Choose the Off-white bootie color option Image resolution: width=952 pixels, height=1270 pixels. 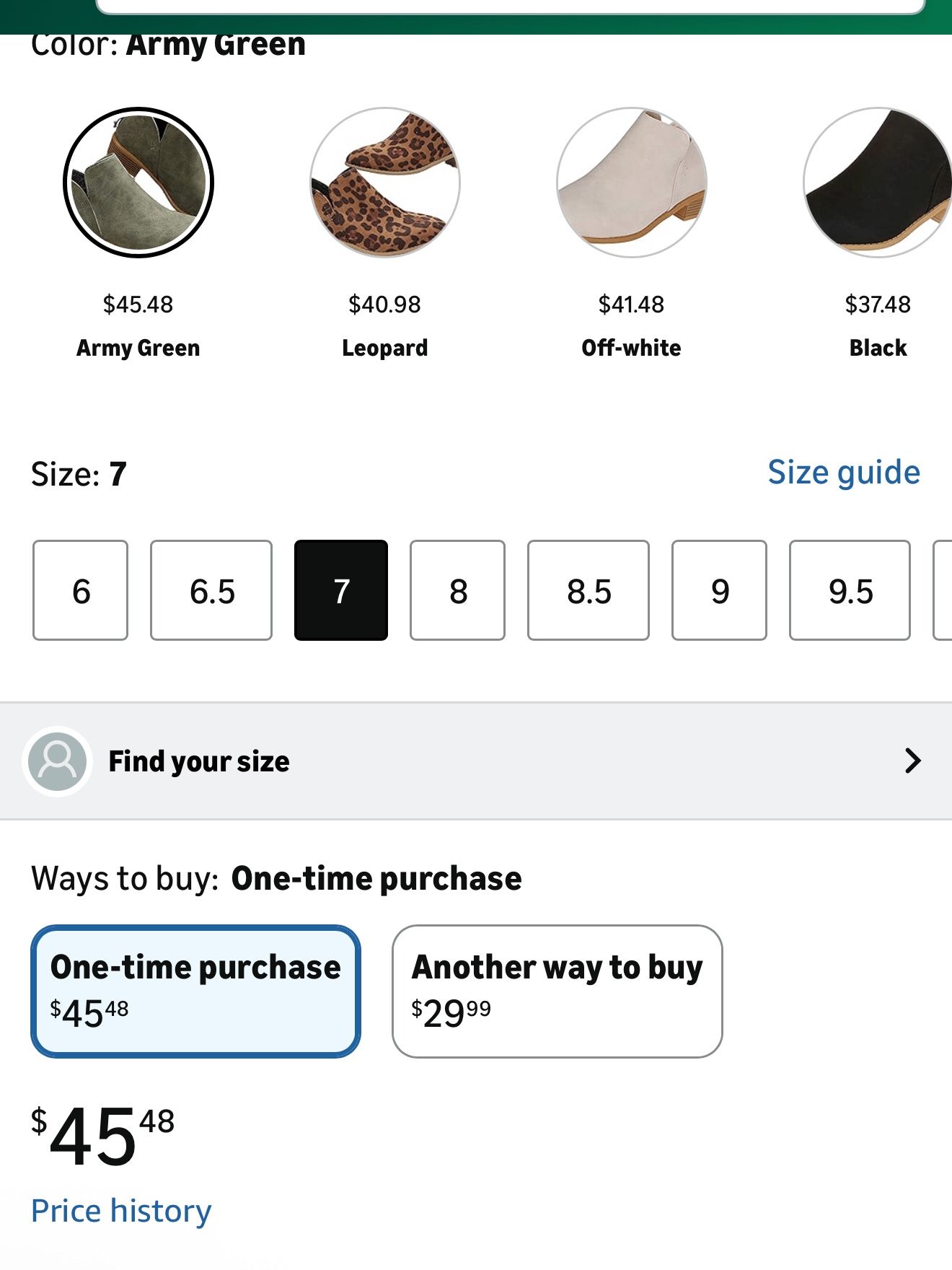(632, 183)
